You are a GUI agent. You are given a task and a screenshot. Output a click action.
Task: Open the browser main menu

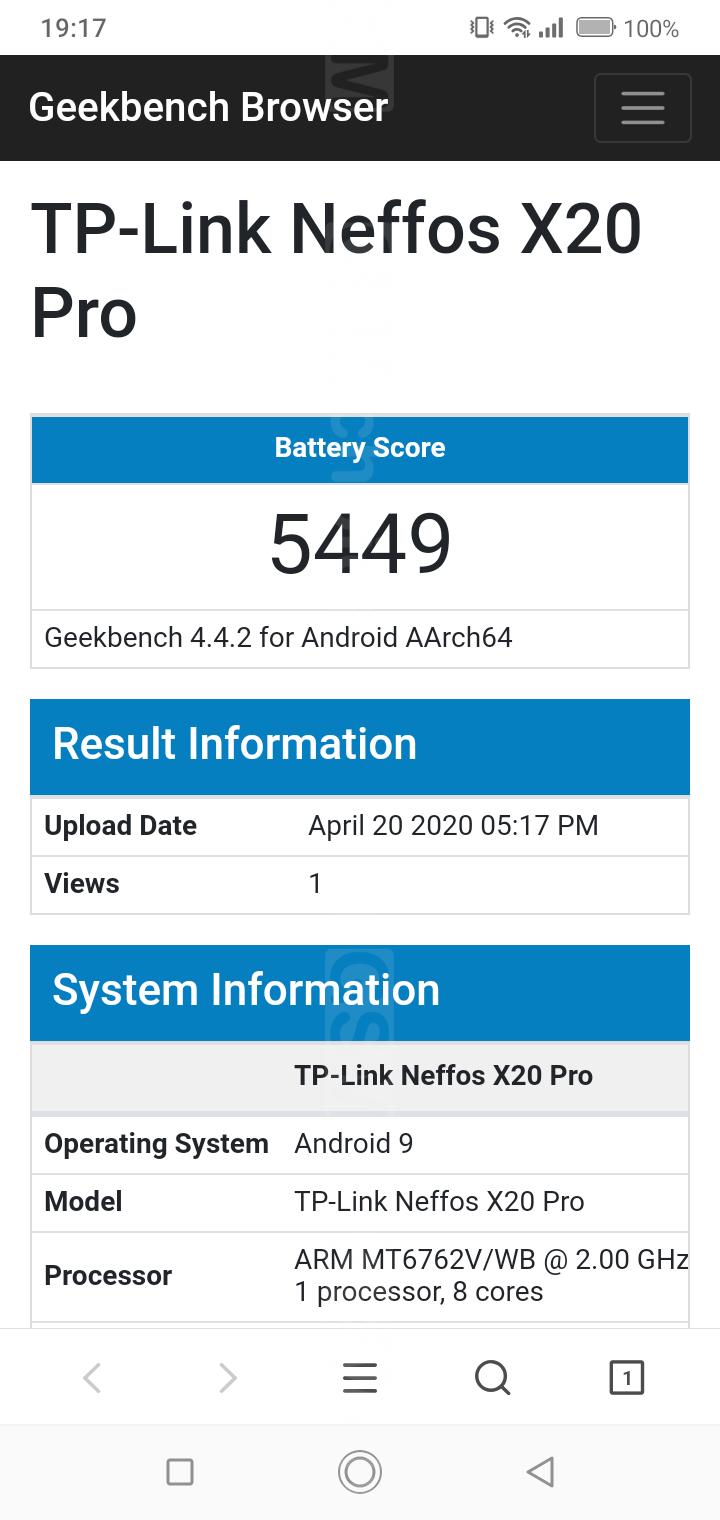(360, 1378)
